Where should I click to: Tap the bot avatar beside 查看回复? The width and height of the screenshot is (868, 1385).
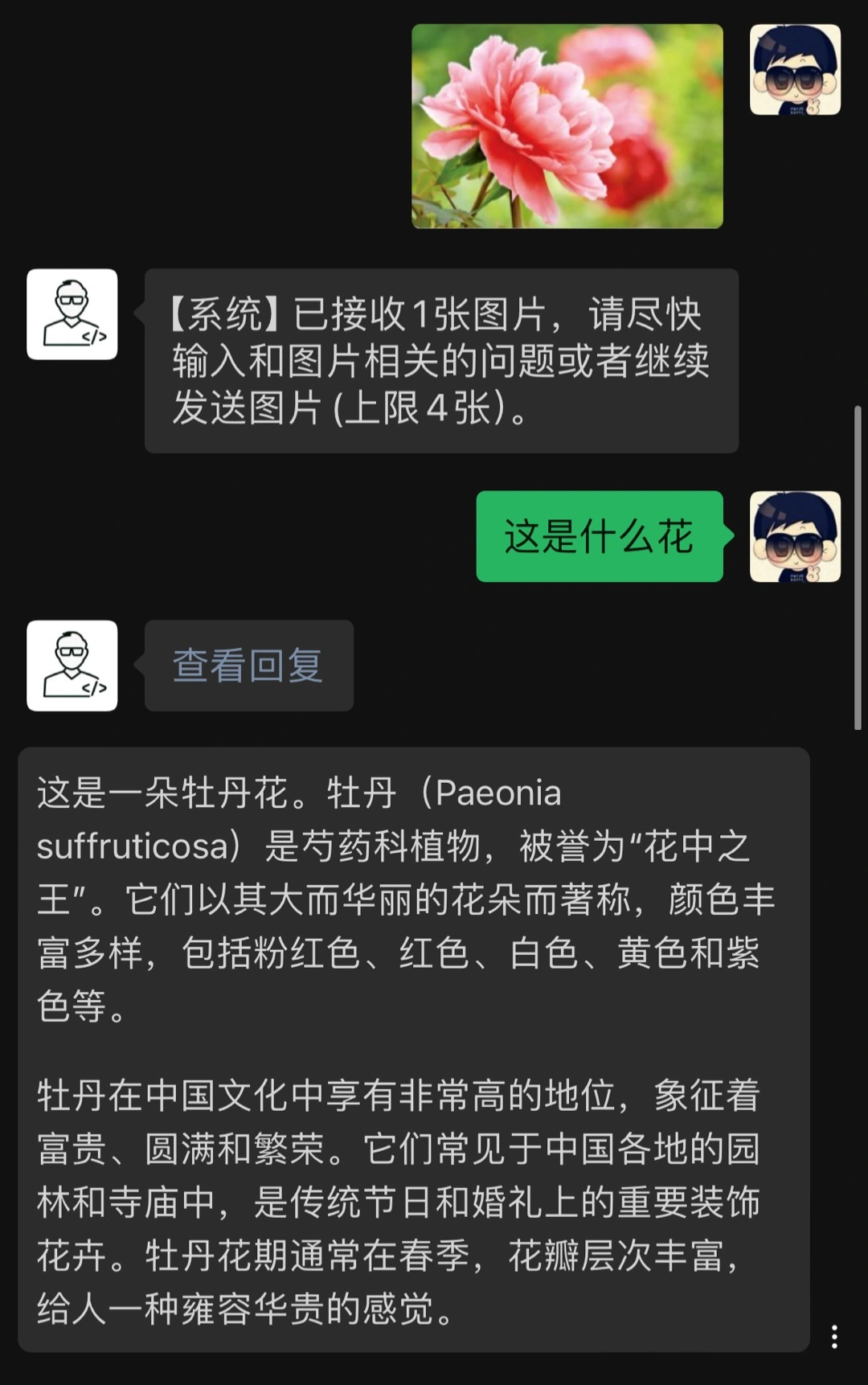[72, 666]
